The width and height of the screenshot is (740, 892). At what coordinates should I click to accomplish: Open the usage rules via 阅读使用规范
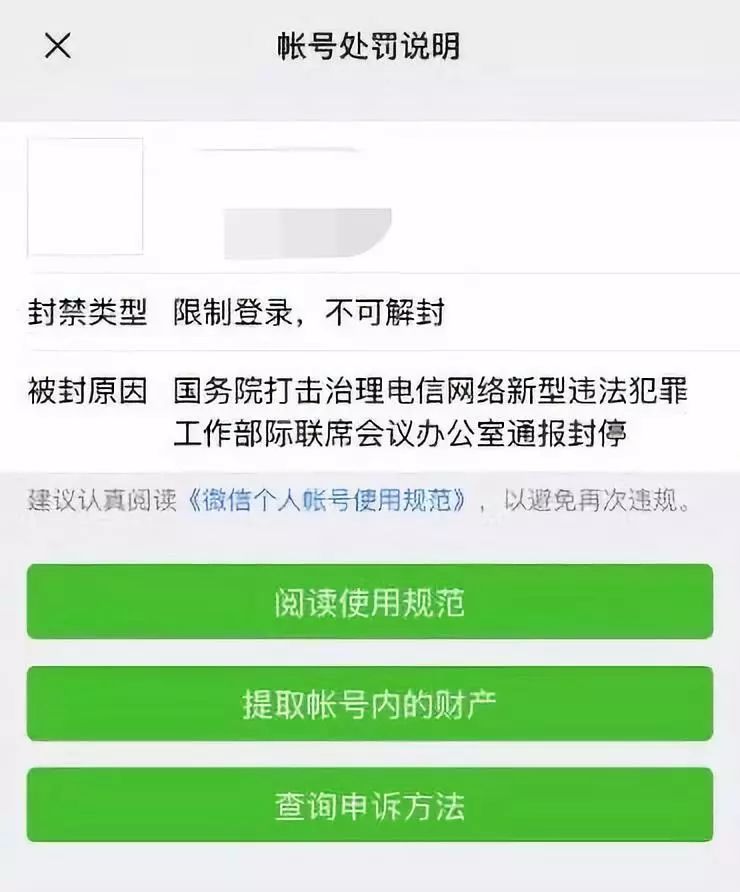[x=370, y=601]
